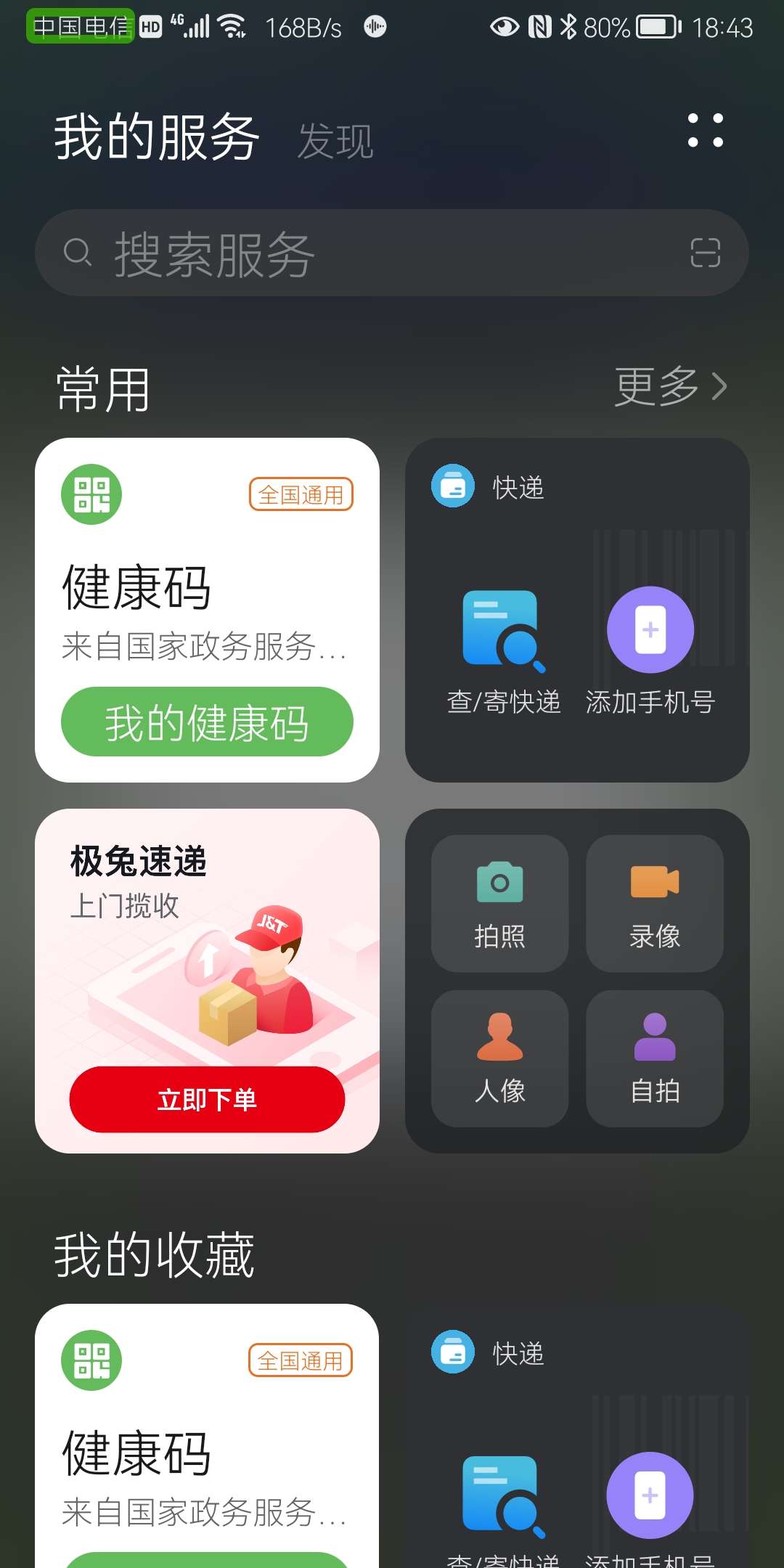Tap the 全国通用 label on 健康码 card
This screenshot has height=1568, width=784.
[301, 494]
